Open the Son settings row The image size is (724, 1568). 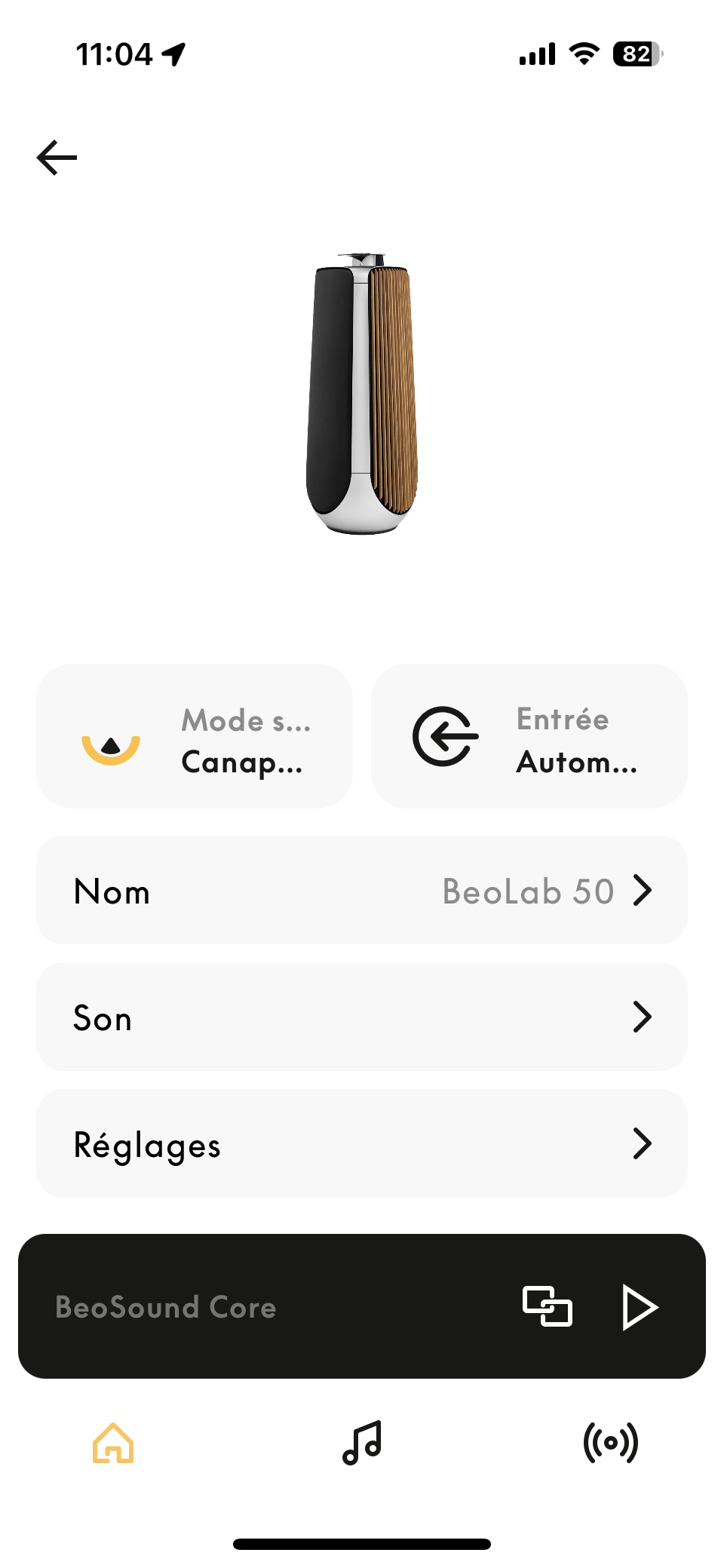[362, 1017]
